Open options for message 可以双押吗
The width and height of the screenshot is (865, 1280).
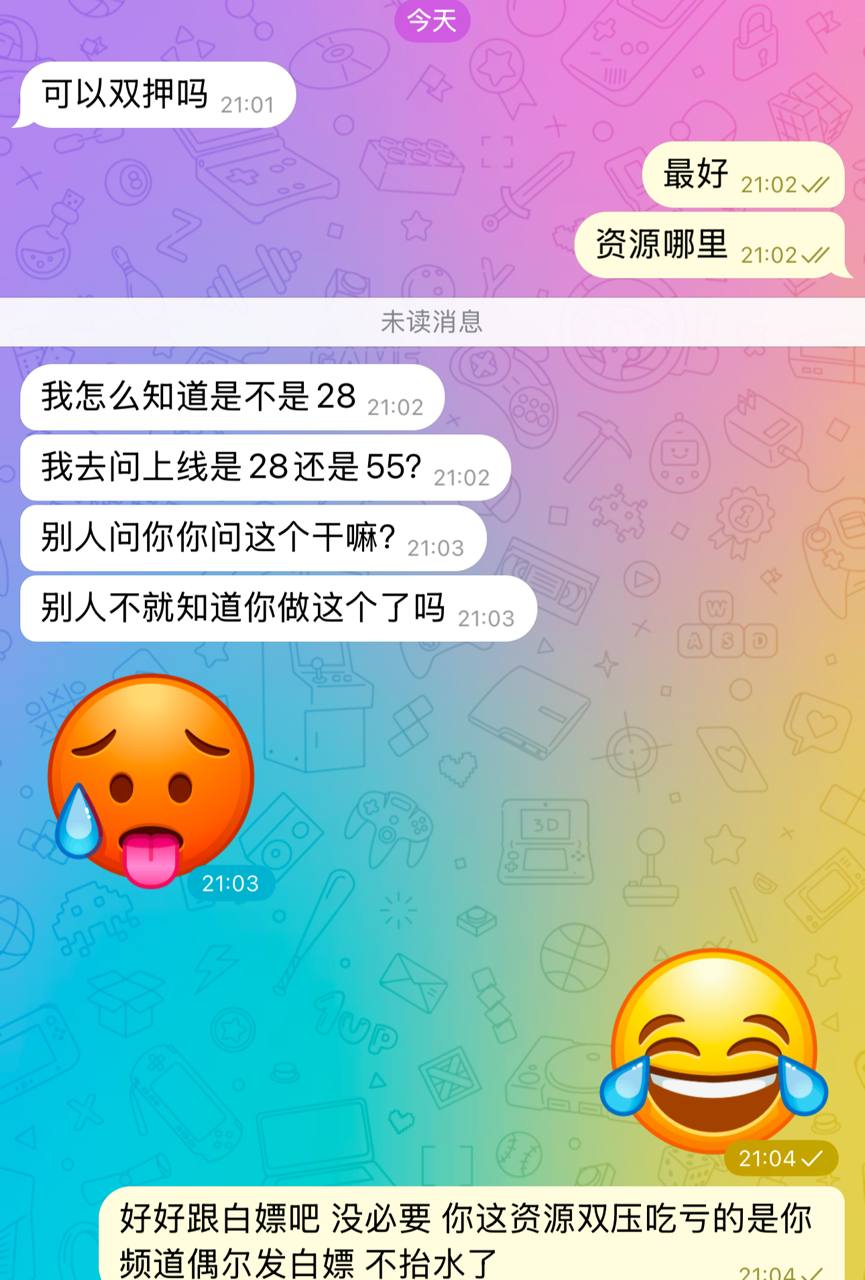(155, 95)
